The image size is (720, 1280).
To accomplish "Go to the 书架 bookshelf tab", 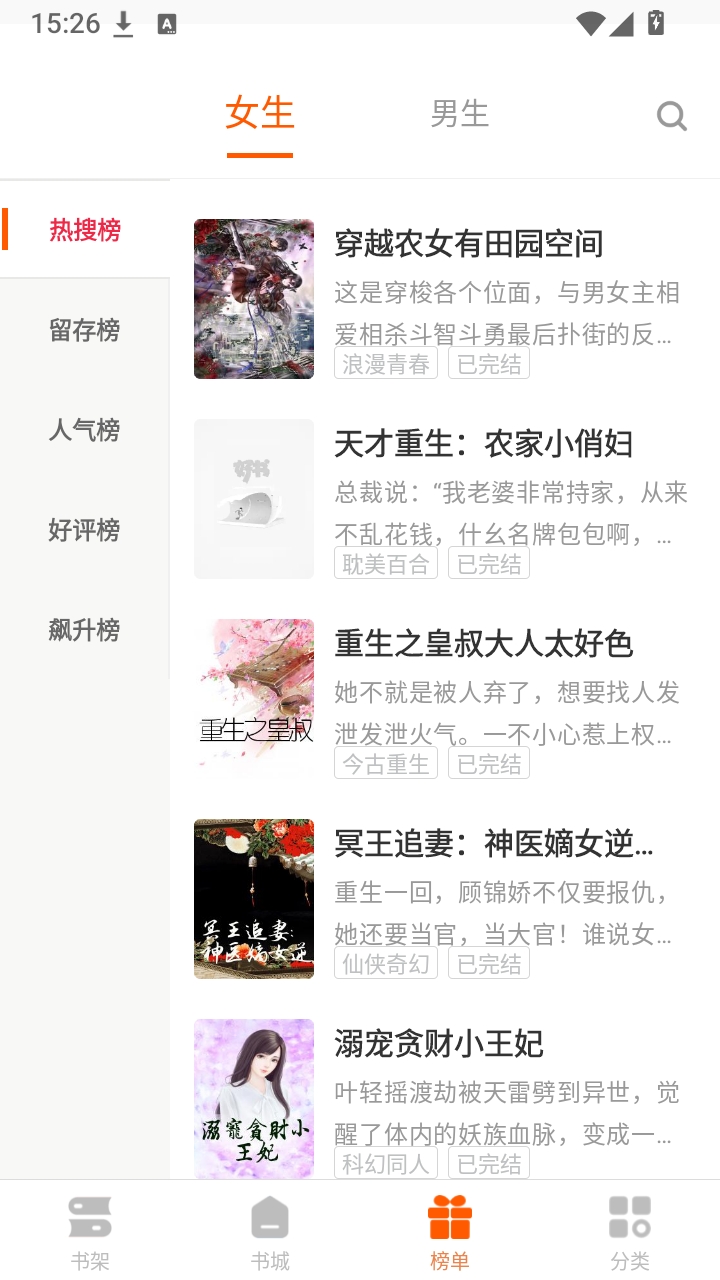I will (90, 1232).
